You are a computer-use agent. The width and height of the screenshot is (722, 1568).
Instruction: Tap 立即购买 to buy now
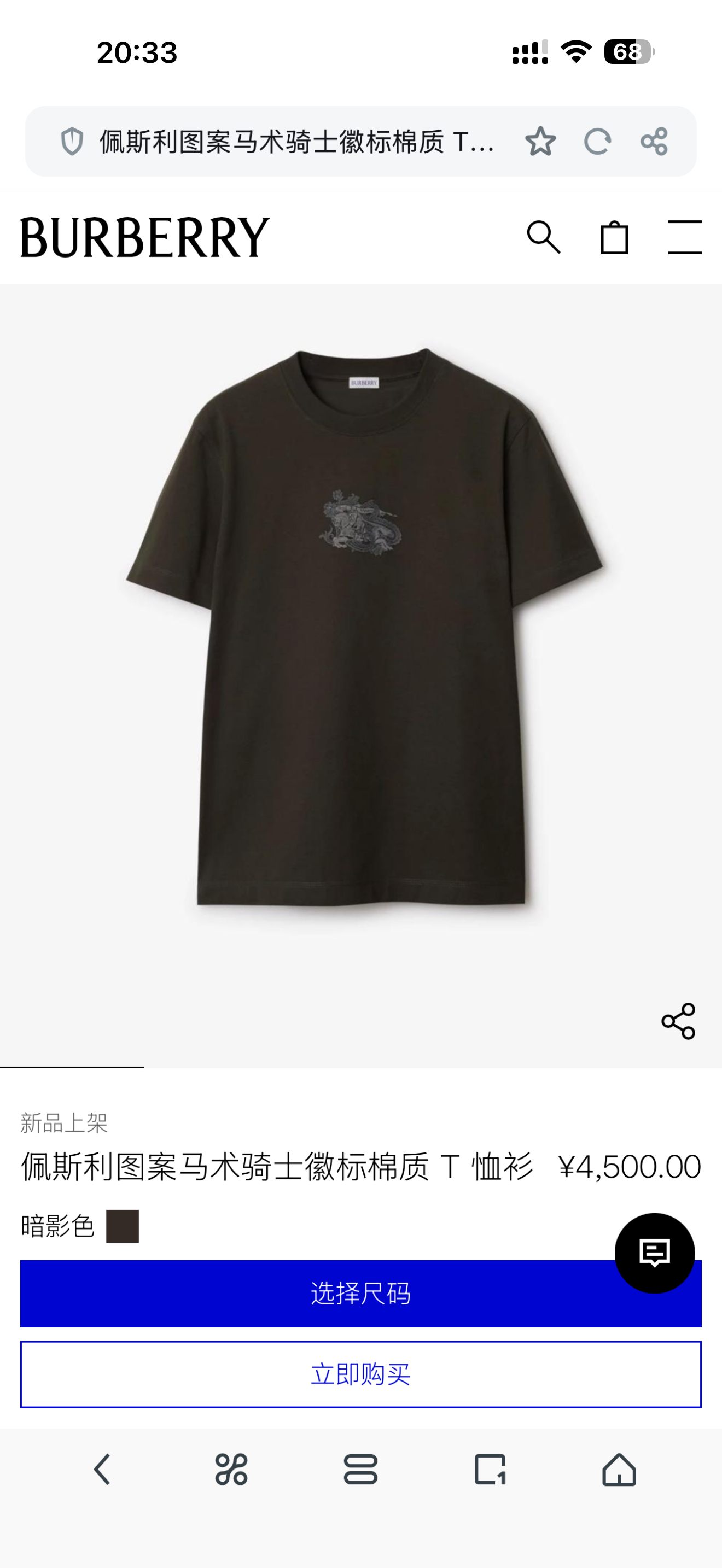click(x=361, y=1373)
